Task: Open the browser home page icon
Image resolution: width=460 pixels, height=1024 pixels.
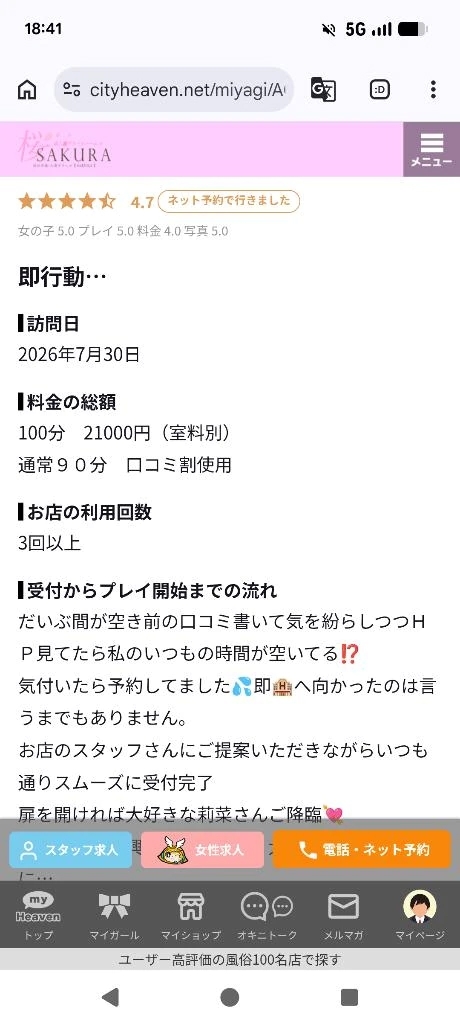Action: coord(27,89)
